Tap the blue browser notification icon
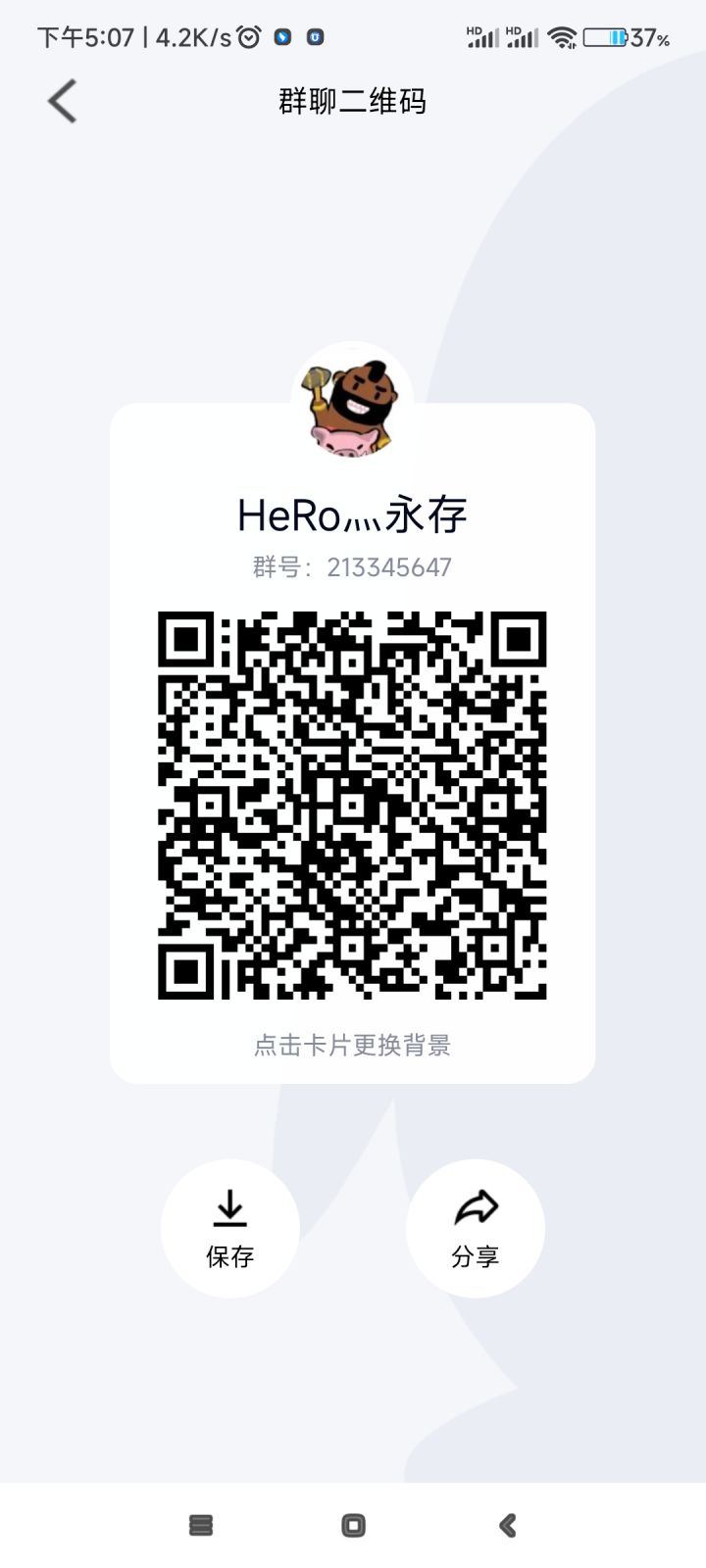Viewport: 706px width, 1568px height. pos(282,36)
